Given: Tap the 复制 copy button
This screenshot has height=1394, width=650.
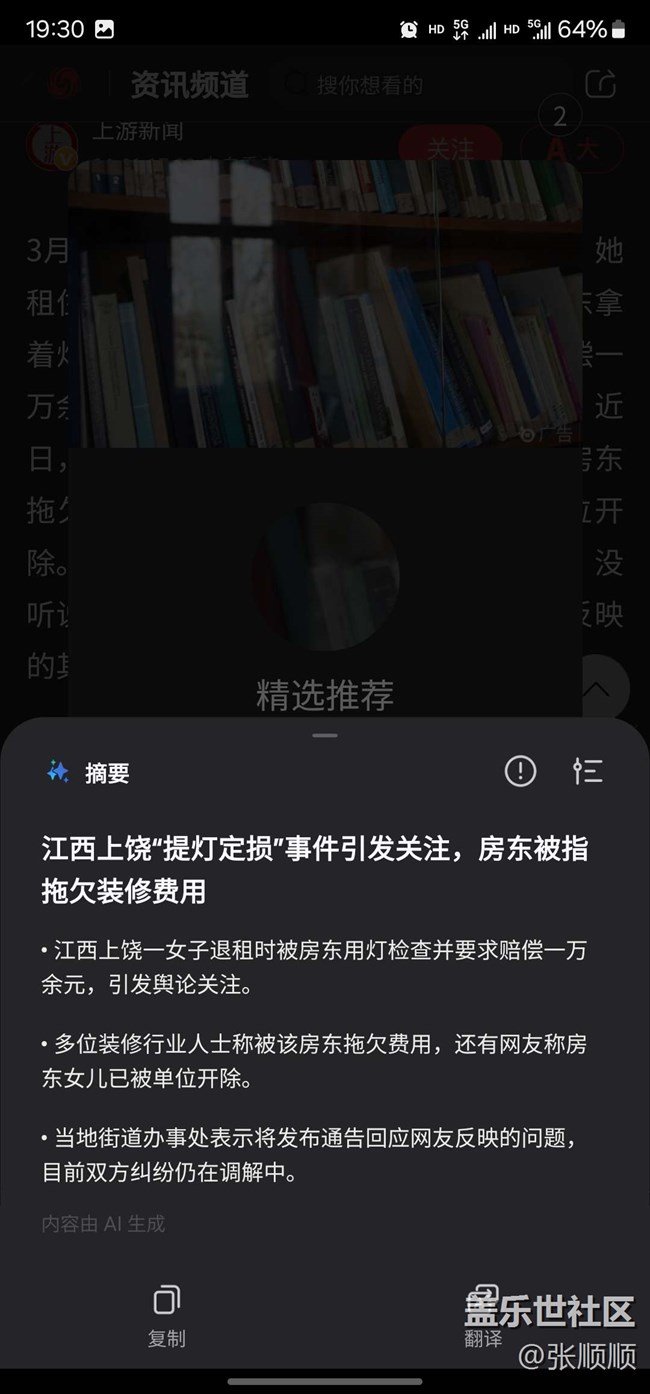Looking at the screenshot, I should [166, 1314].
